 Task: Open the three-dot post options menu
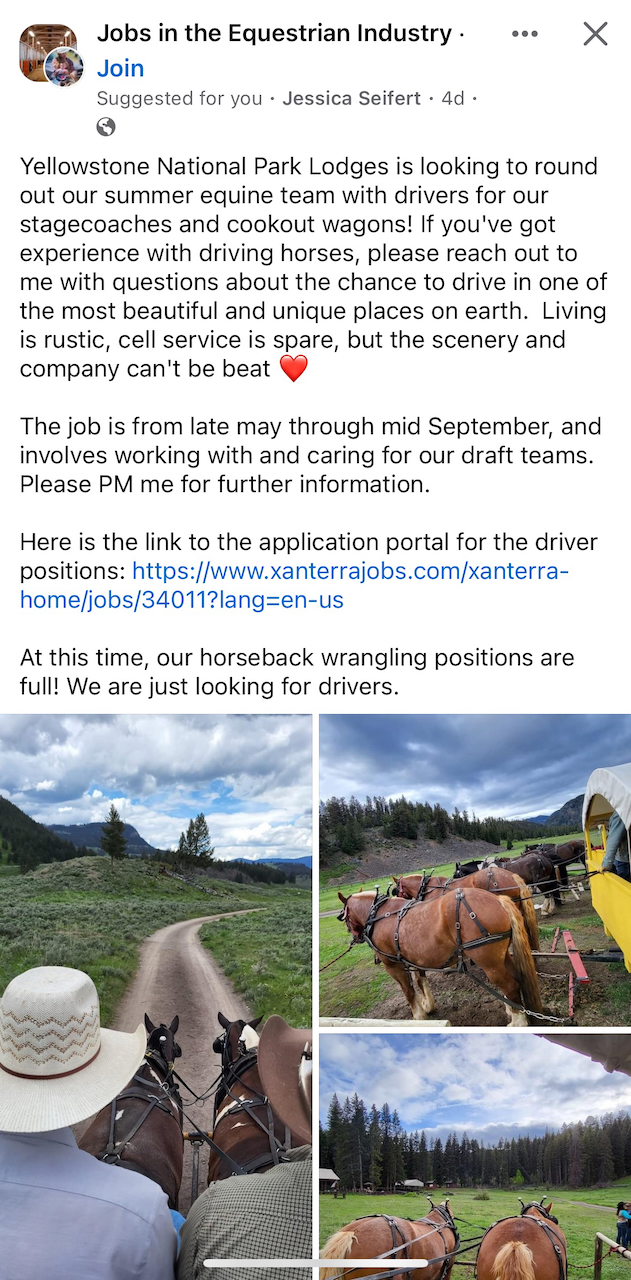524,34
